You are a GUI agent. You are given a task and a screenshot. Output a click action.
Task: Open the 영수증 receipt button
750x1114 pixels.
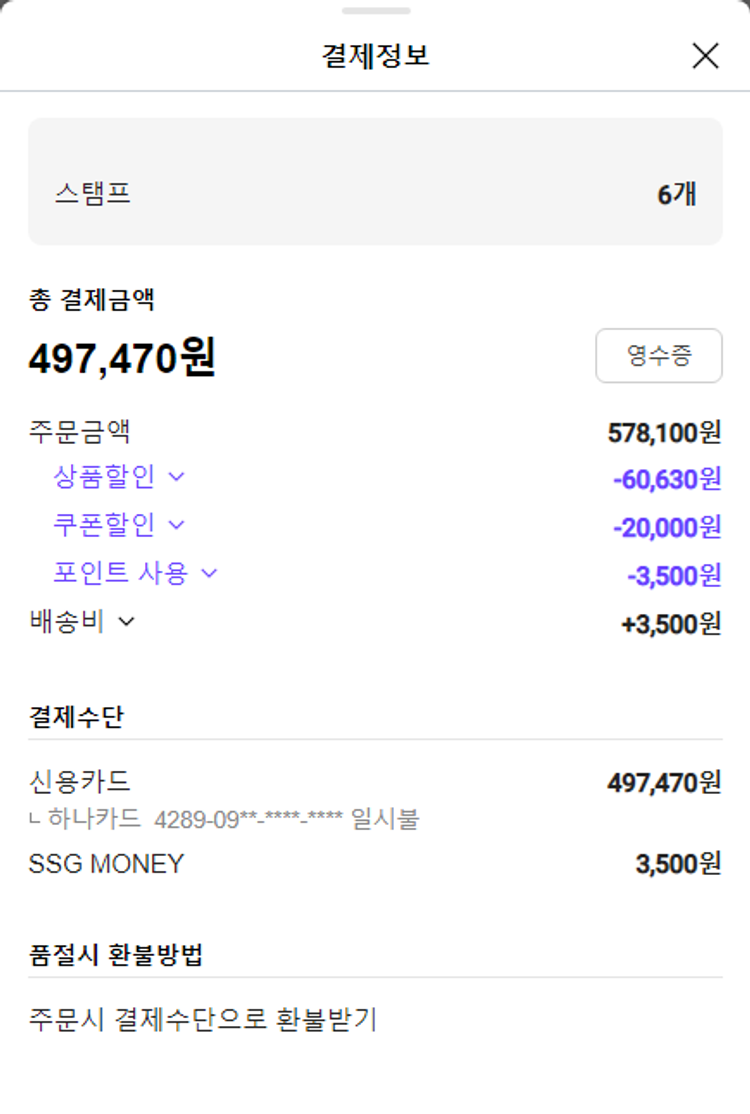[658, 356]
